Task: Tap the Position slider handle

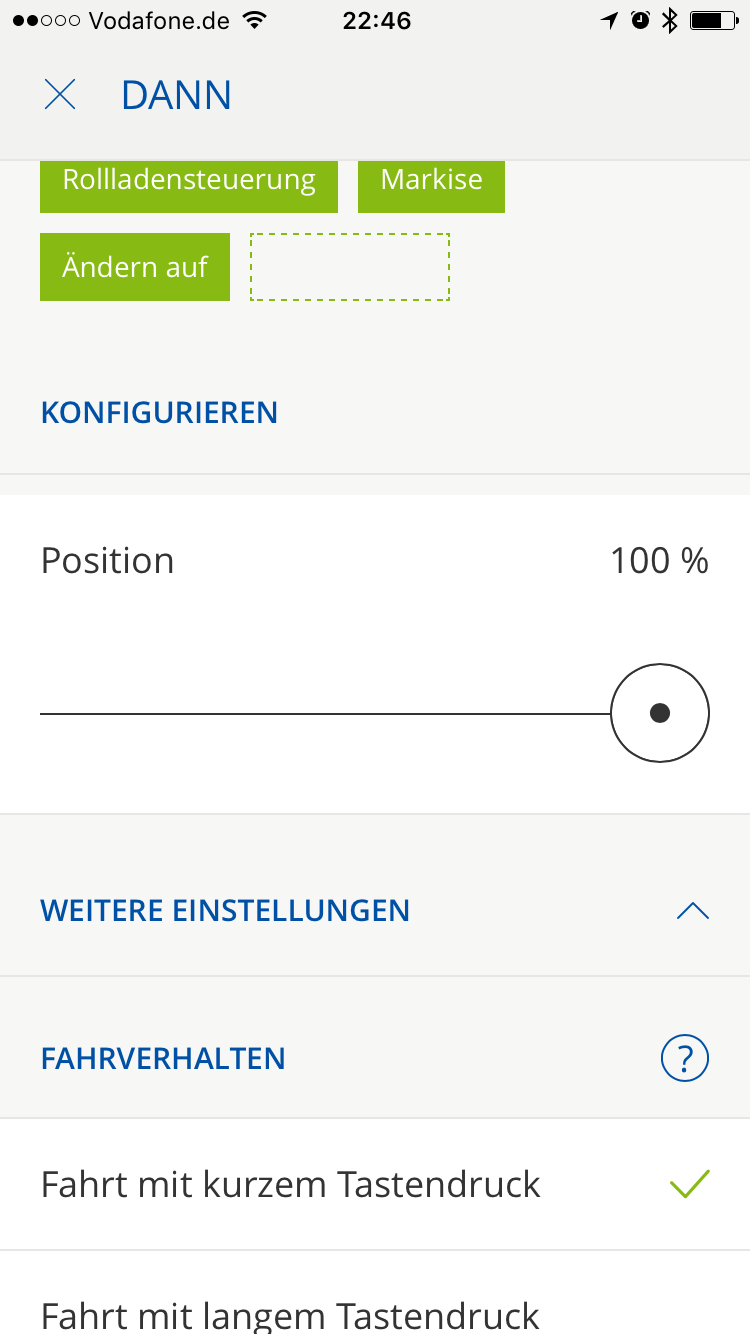Action: coord(659,713)
